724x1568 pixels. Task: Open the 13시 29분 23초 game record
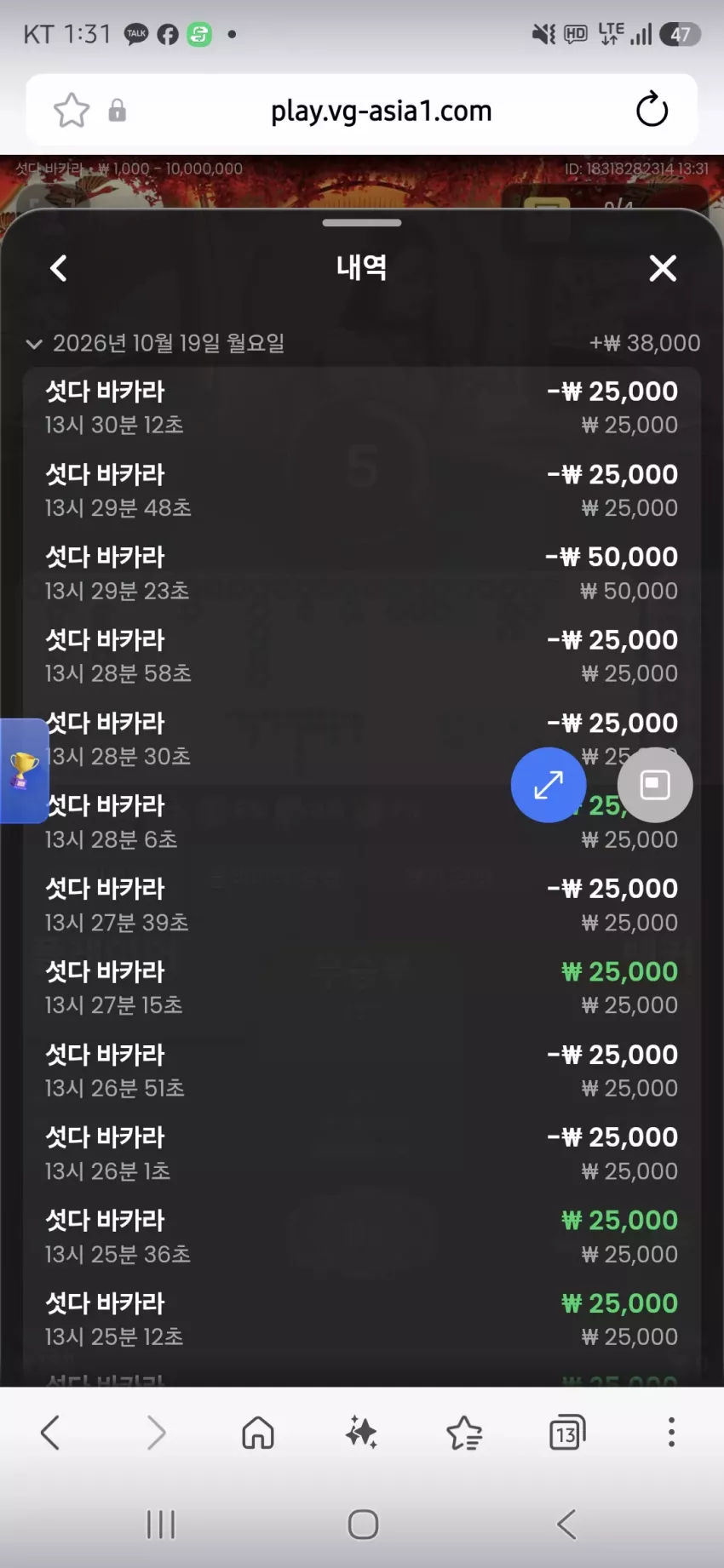[x=362, y=573]
